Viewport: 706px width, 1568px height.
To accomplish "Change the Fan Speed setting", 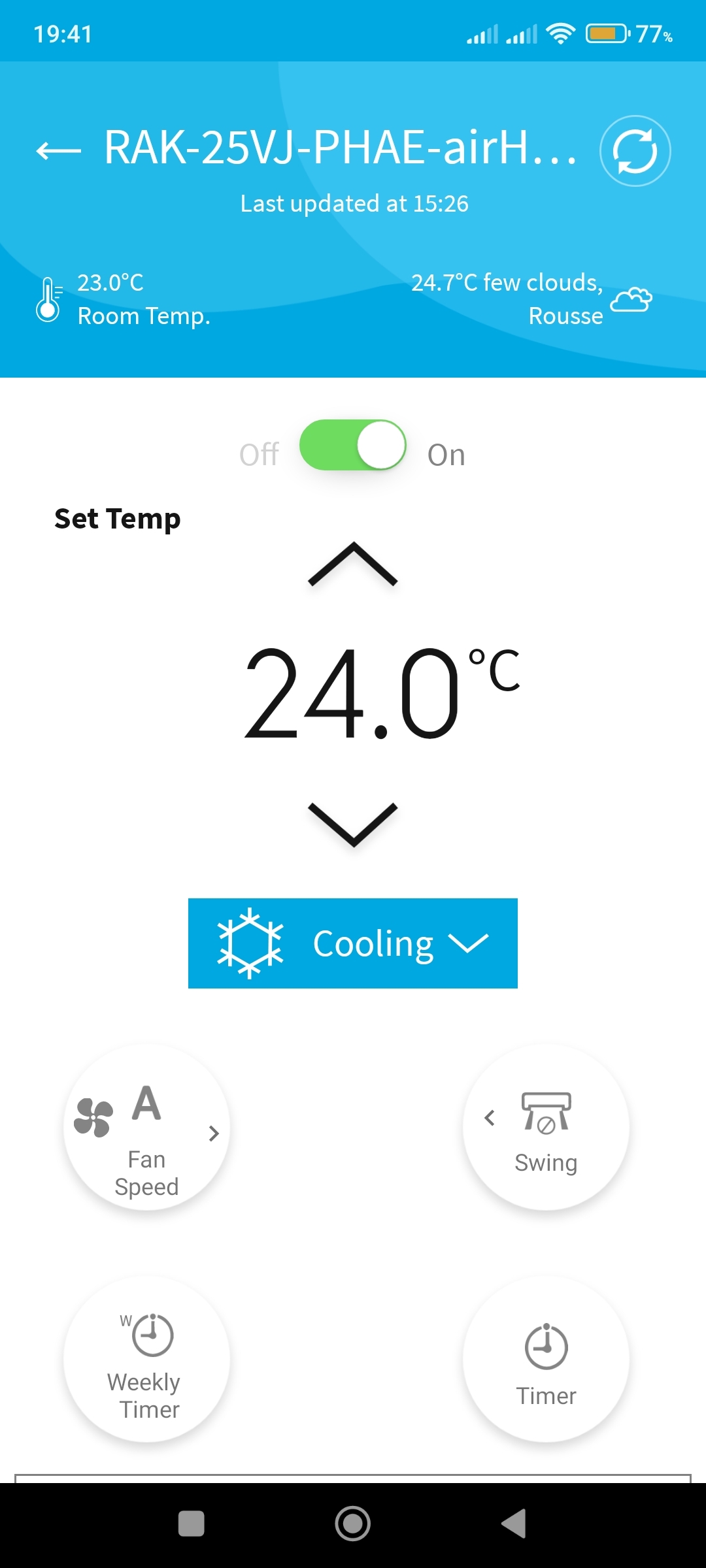I will (146, 1128).
